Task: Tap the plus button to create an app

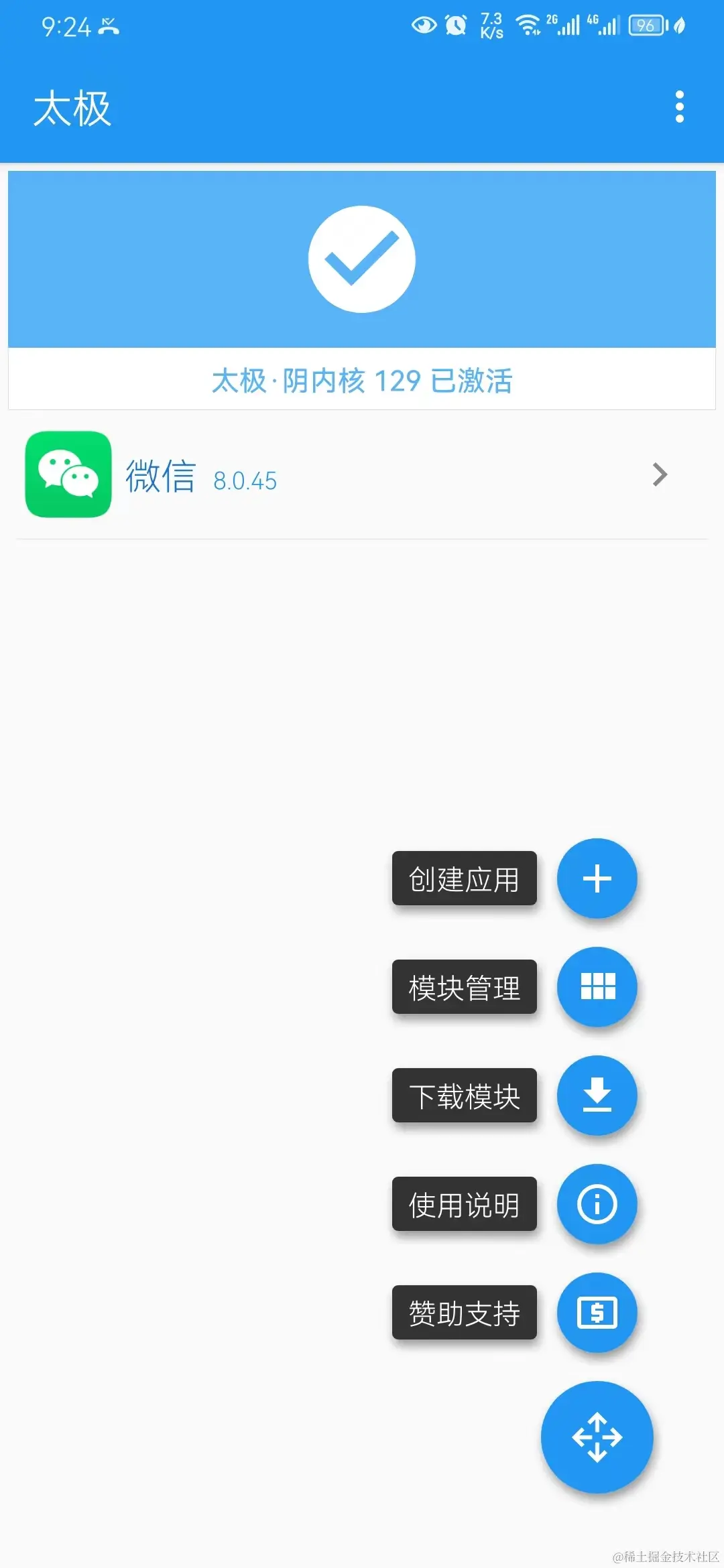Action: click(x=597, y=878)
